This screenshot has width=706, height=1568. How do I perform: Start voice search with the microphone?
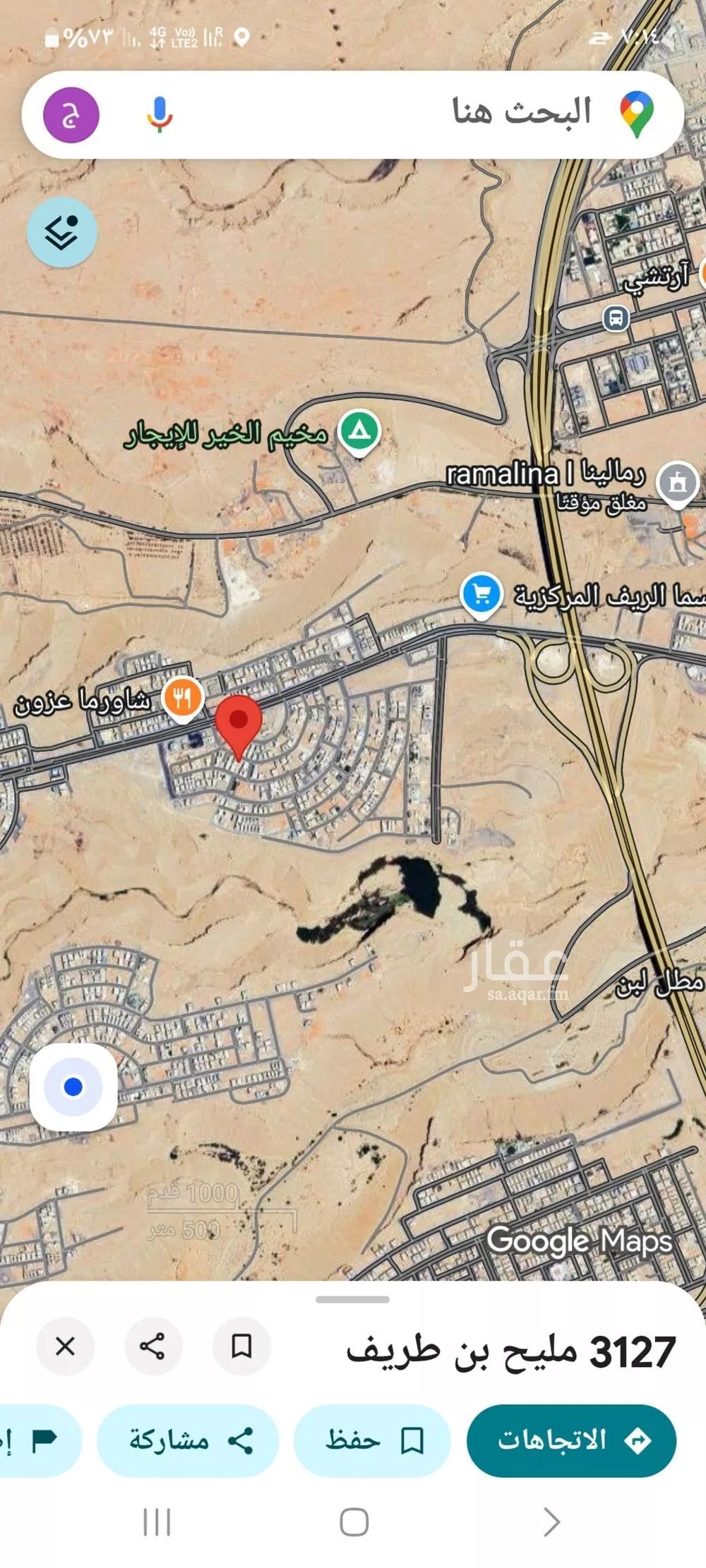(x=160, y=114)
